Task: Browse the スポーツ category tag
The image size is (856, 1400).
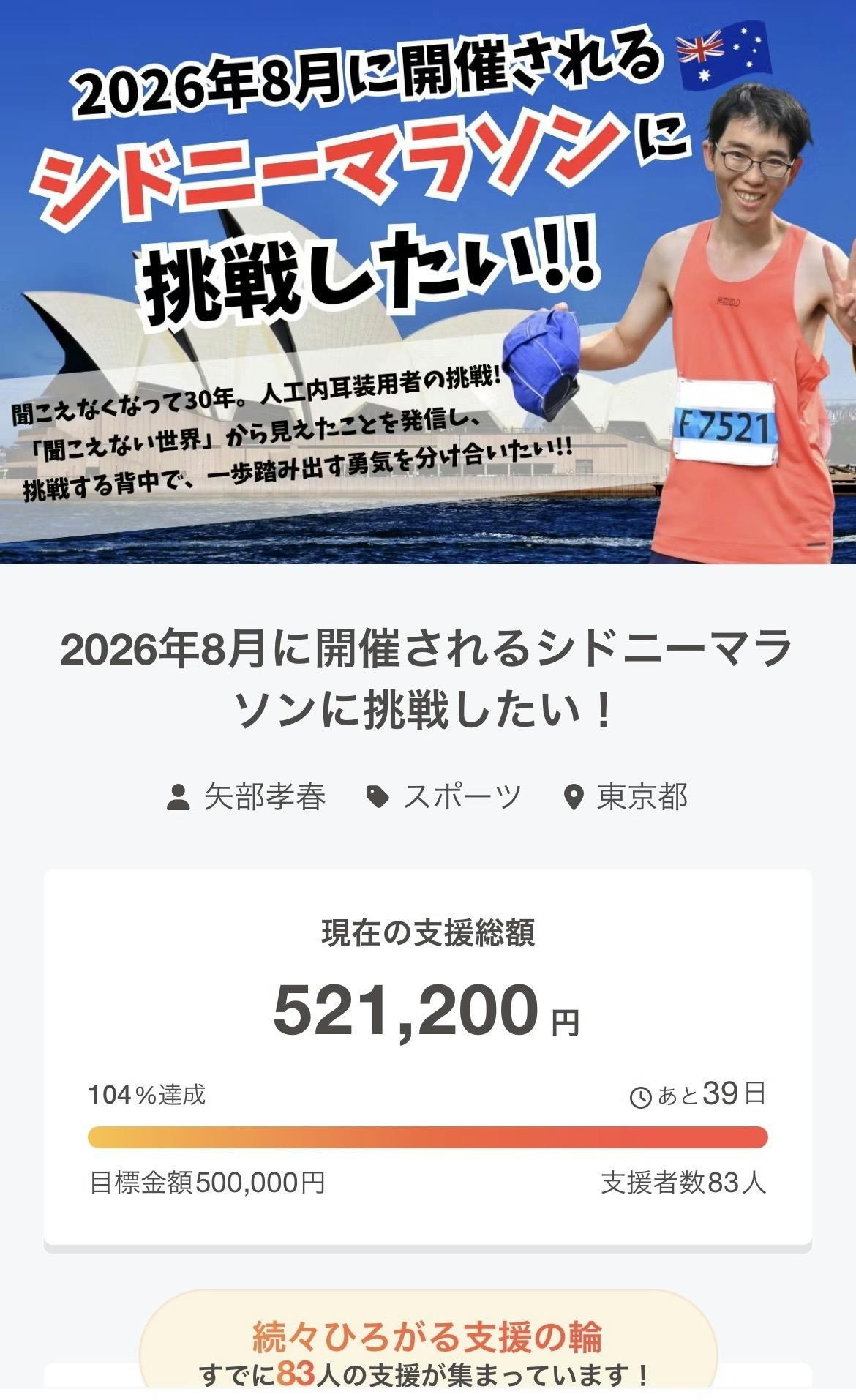Action: pos(461,796)
